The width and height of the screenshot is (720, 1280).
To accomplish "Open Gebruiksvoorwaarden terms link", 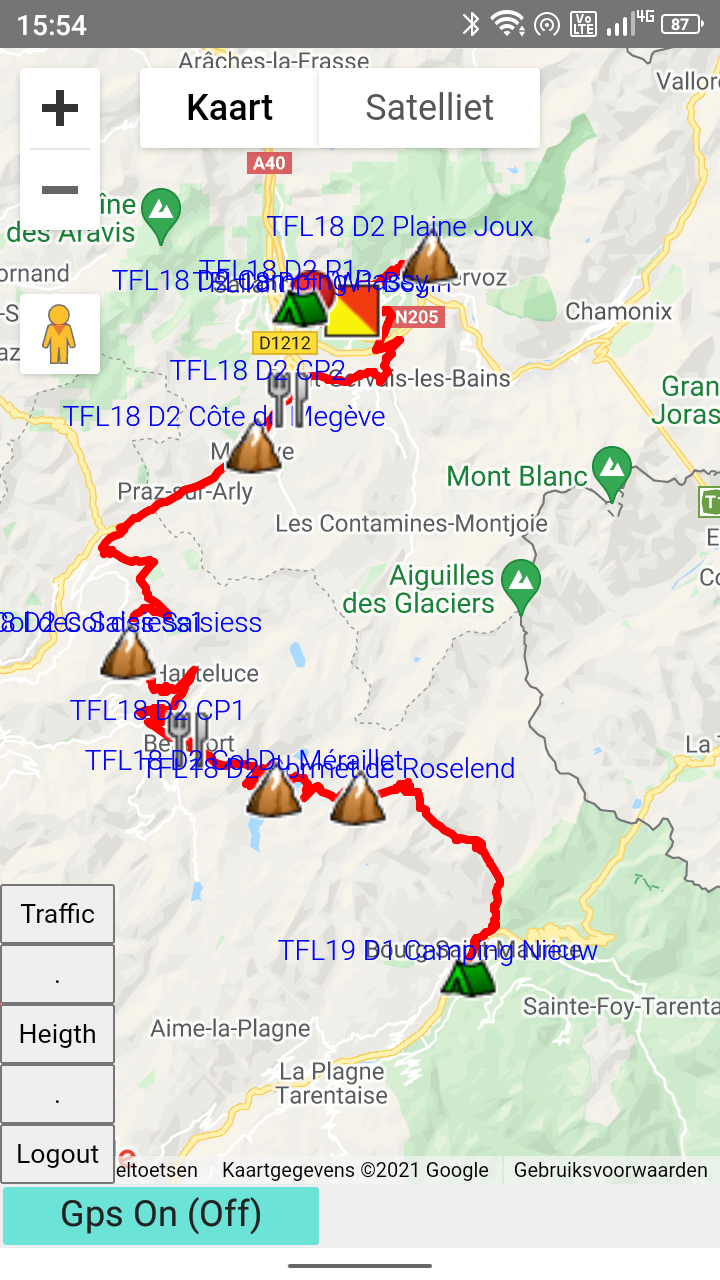I will coord(610,1170).
